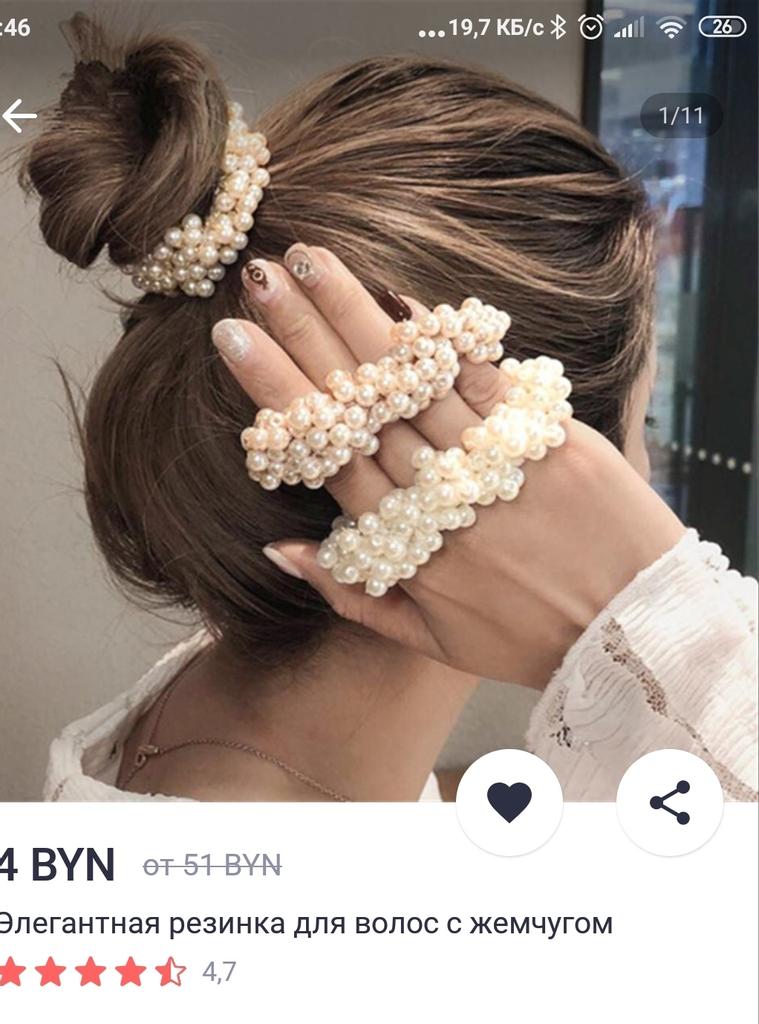
Task: Go back using the arrow icon
Action: tap(18, 116)
